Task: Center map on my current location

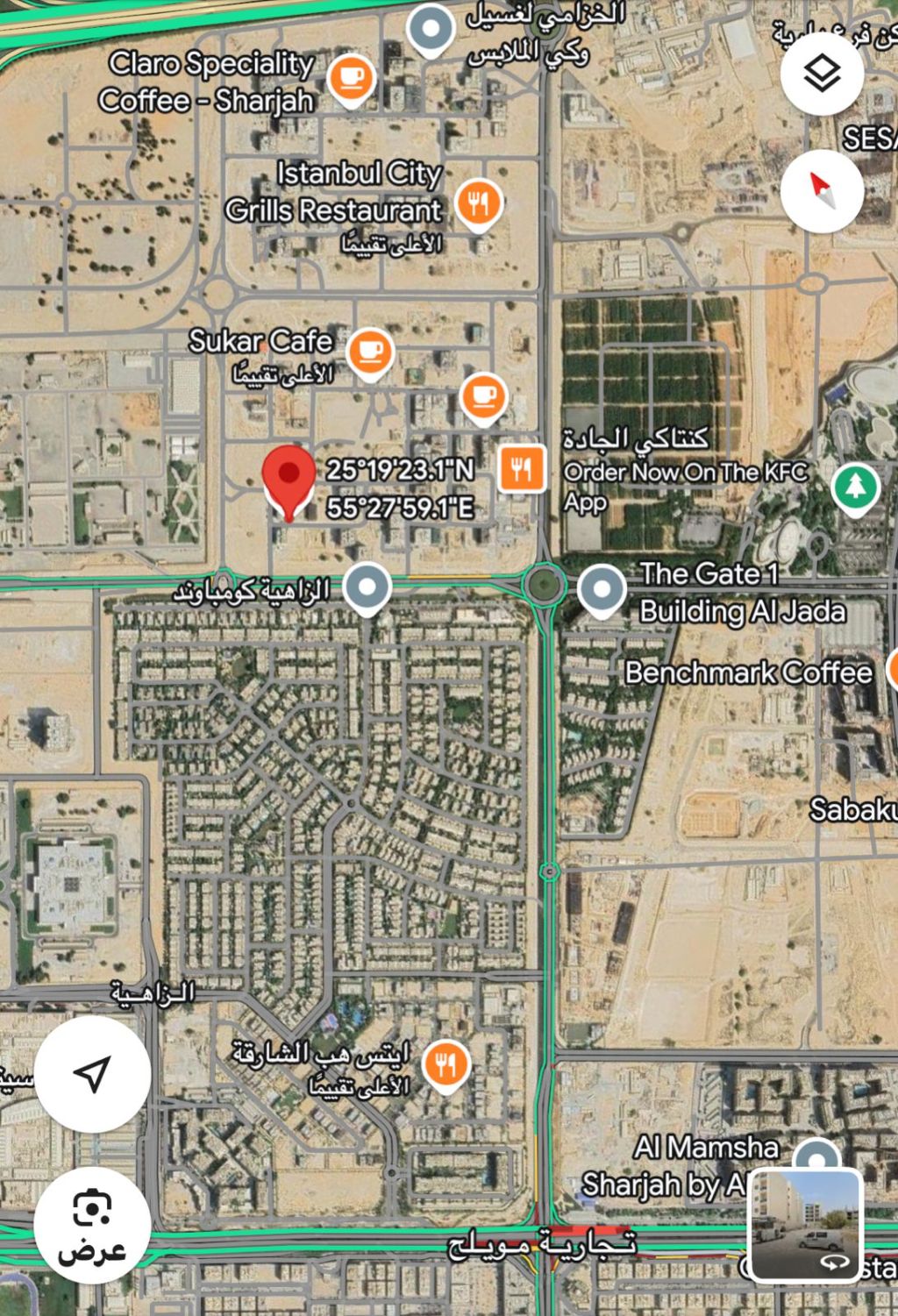Action: pos(92,1074)
